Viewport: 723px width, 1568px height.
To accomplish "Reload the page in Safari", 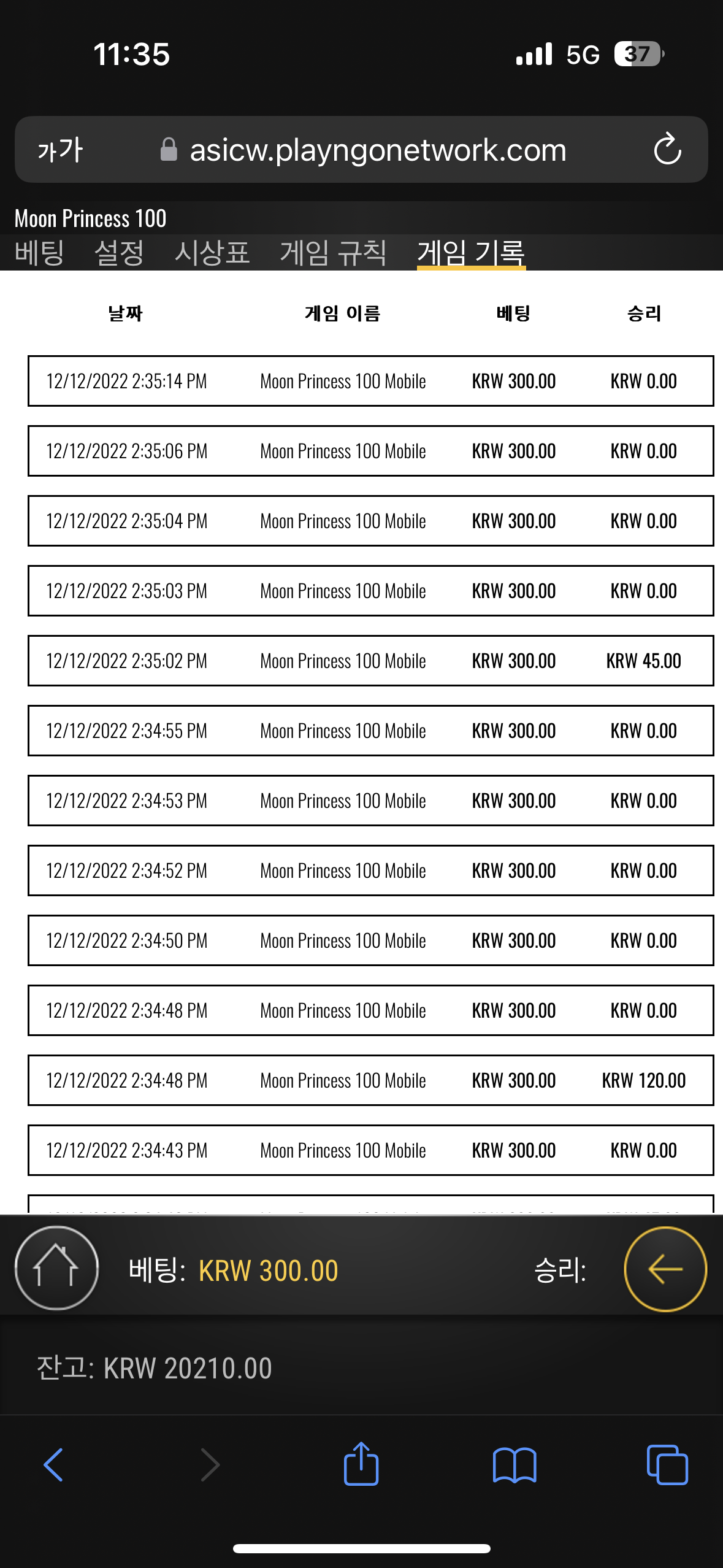I will click(667, 149).
